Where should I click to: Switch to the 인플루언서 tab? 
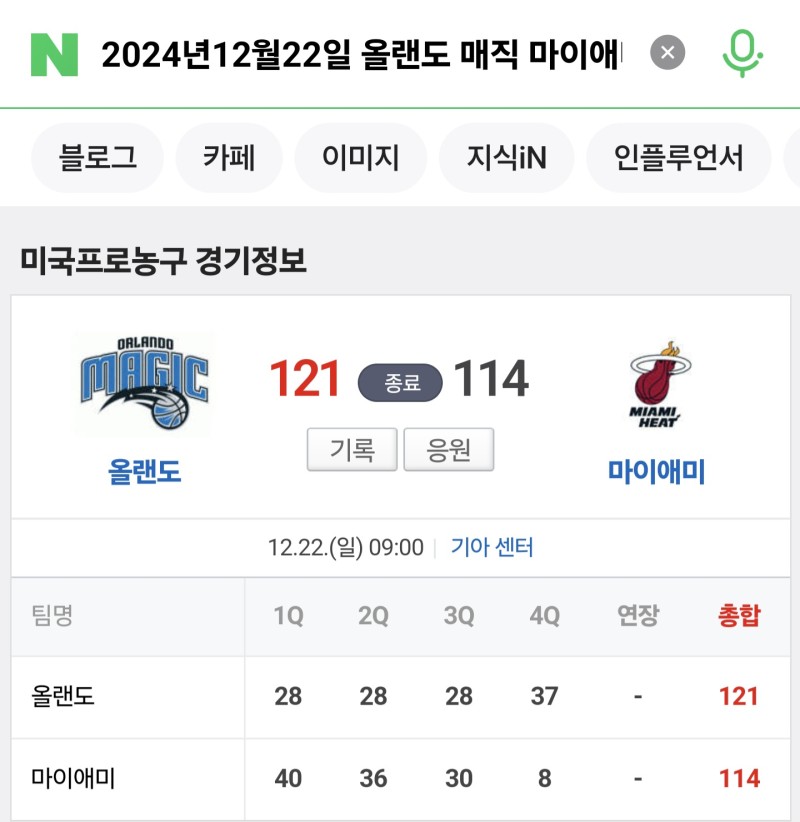click(679, 158)
